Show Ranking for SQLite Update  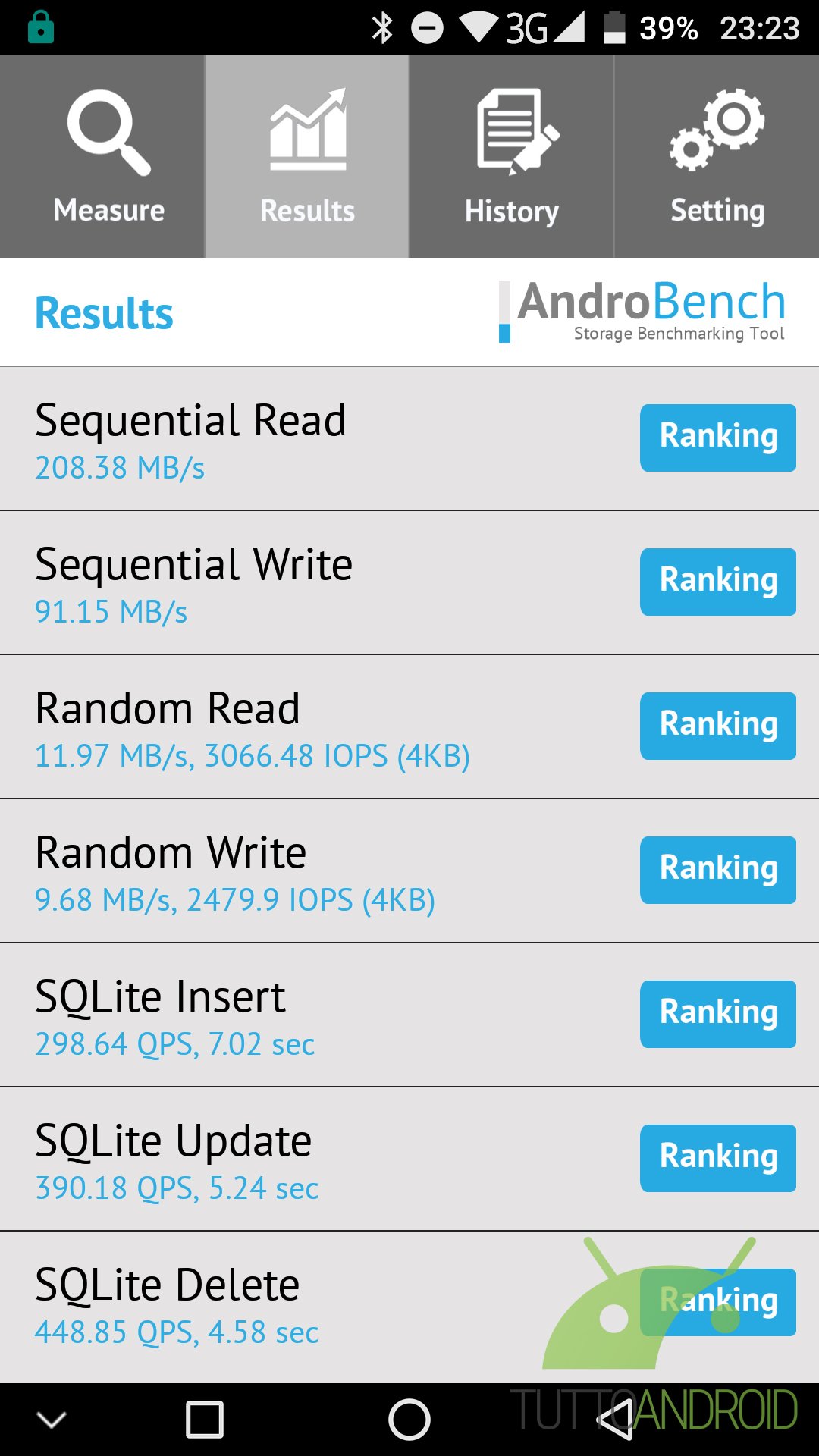(x=718, y=1158)
